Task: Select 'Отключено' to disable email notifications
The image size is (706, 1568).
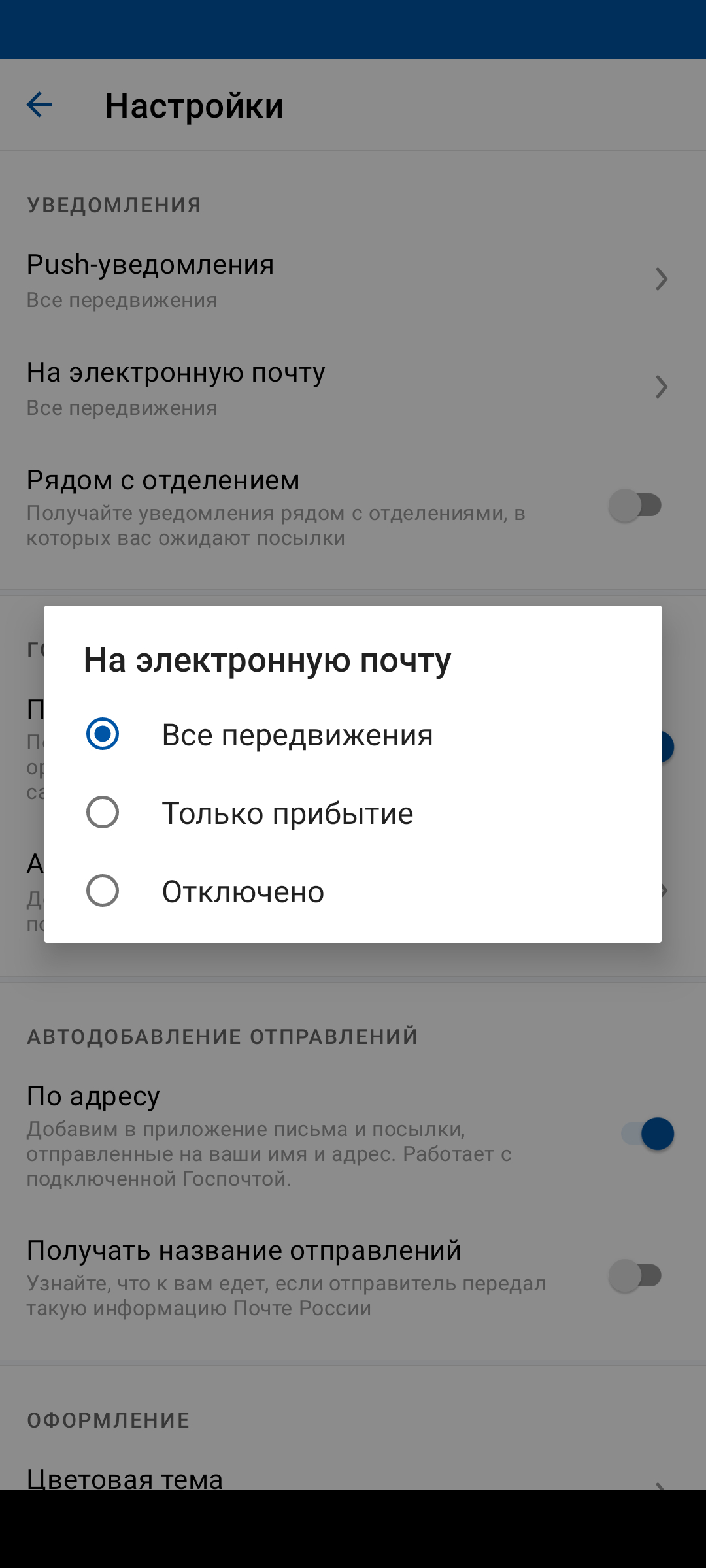Action: 103,890
